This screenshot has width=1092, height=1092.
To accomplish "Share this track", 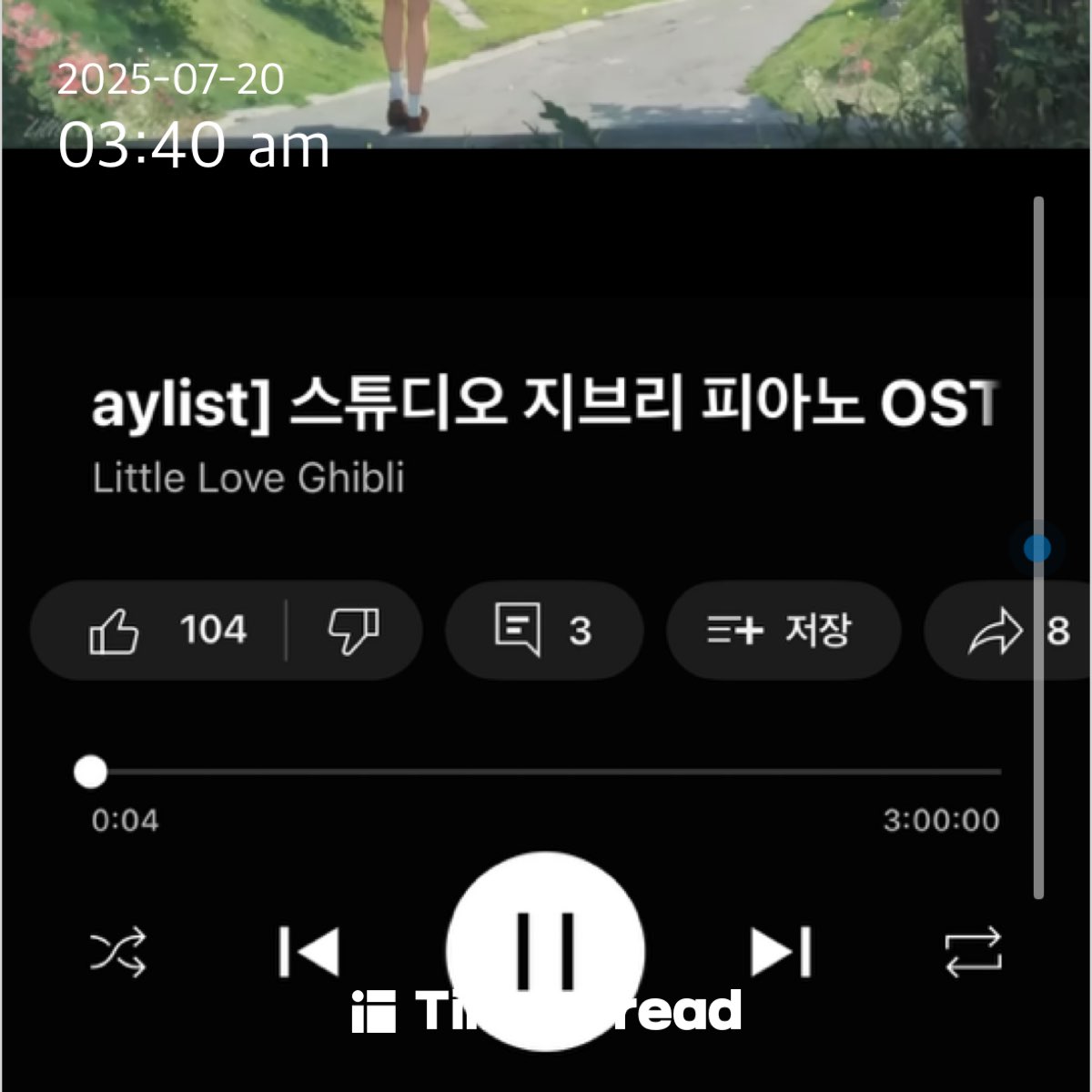I will pos(996,632).
